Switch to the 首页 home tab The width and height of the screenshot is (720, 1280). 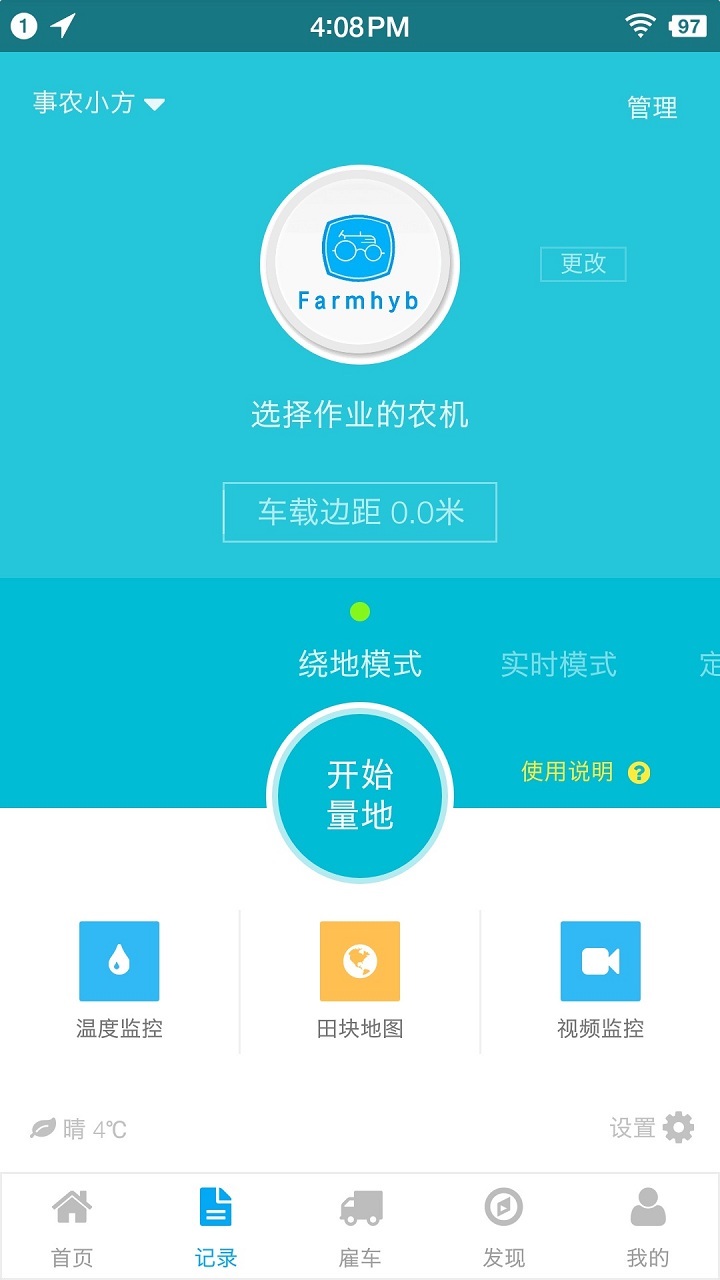coord(73,1222)
